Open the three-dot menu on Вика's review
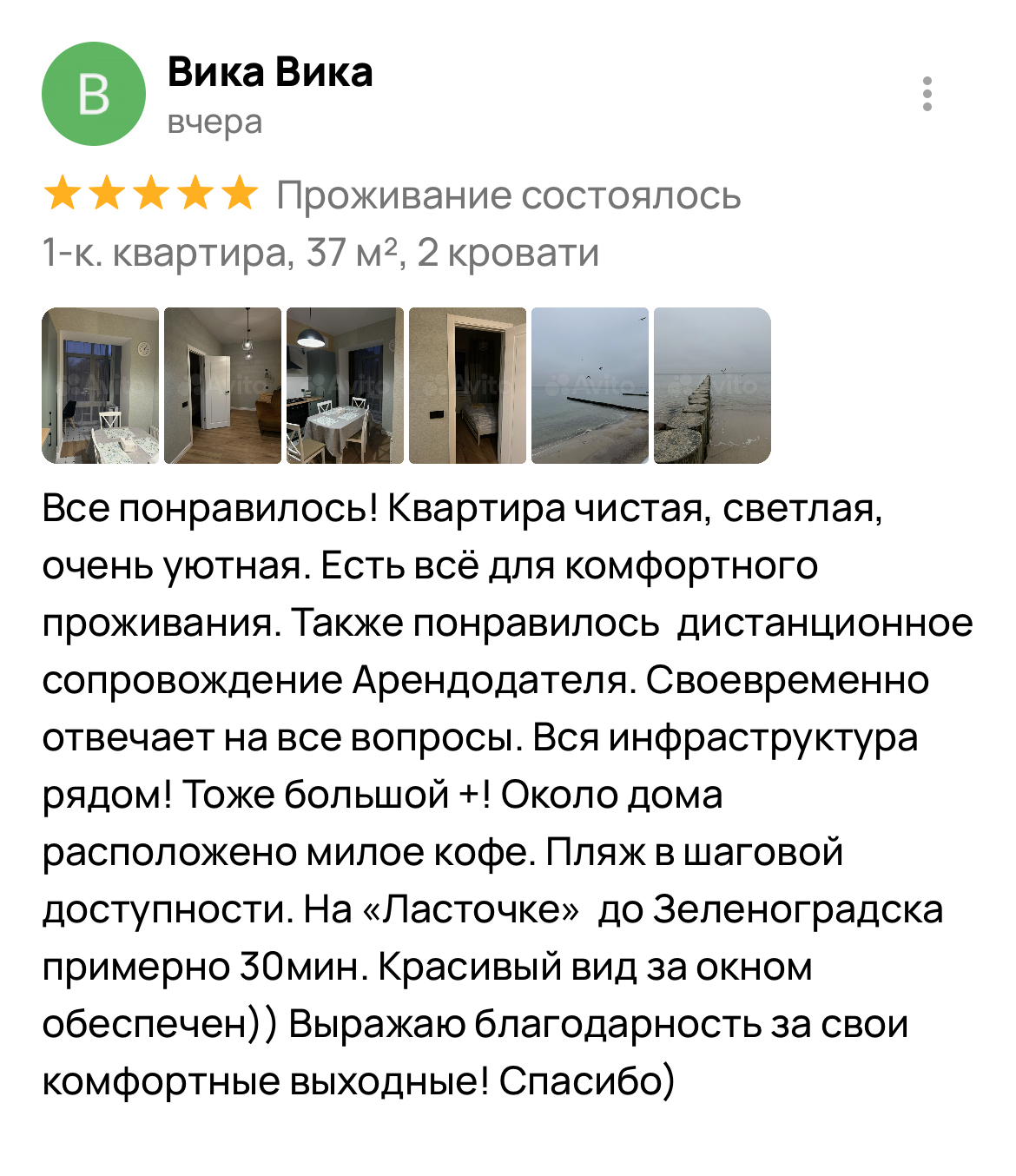Screen dimensions: 1016x1176 pyautogui.click(x=927, y=94)
